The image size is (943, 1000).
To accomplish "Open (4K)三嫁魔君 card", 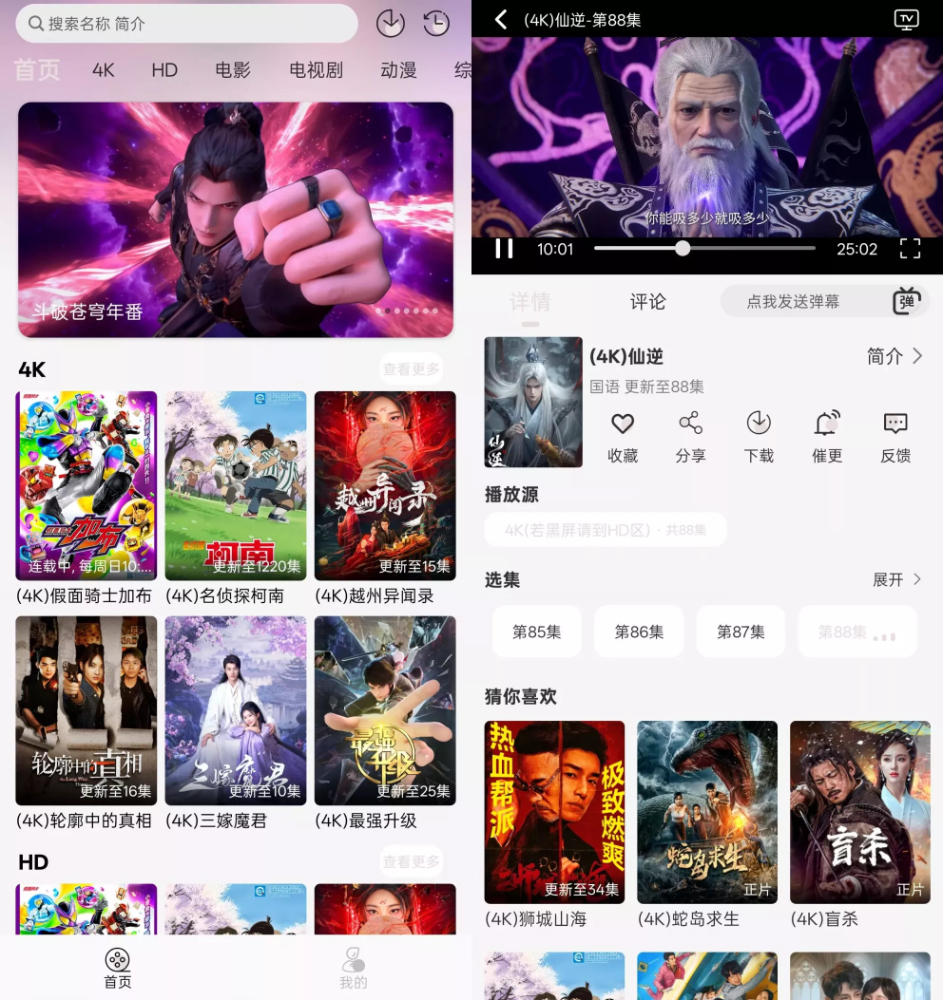I will pos(235,711).
